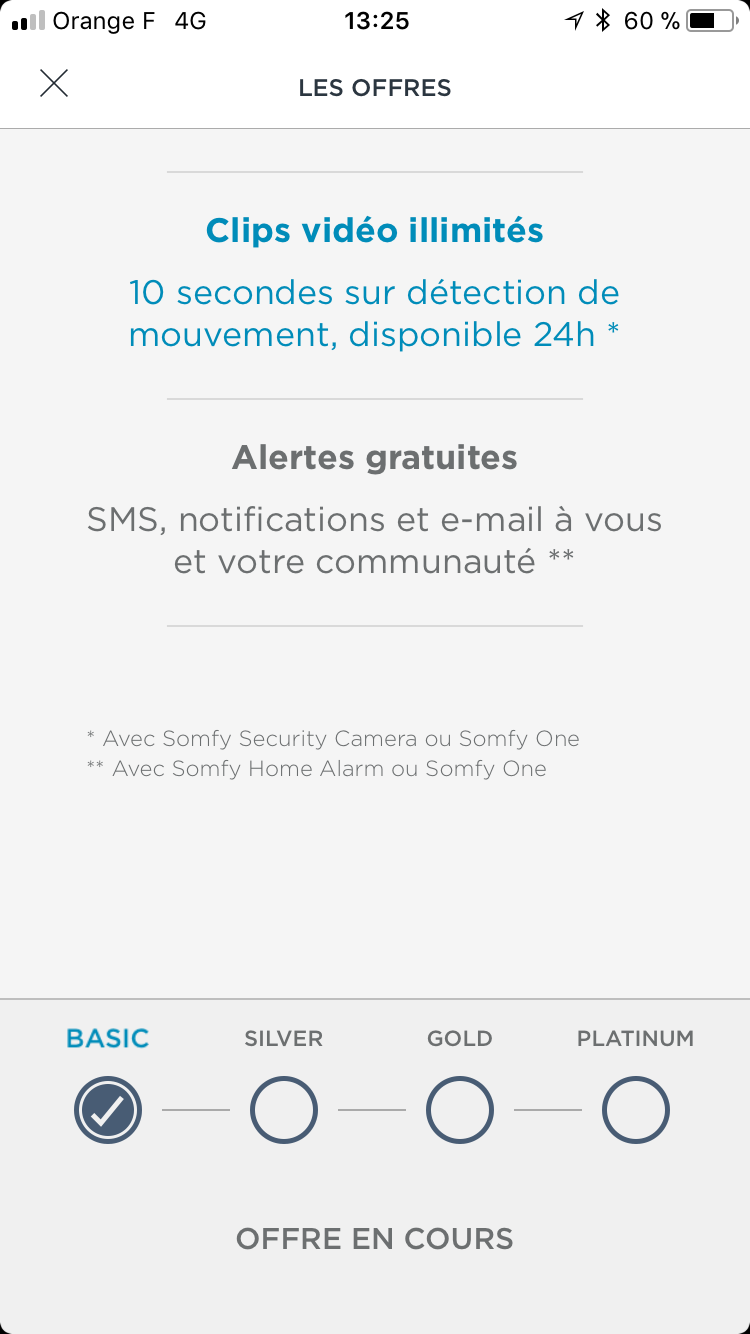
Task: Choose the Silver offer
Action: 284,1110
